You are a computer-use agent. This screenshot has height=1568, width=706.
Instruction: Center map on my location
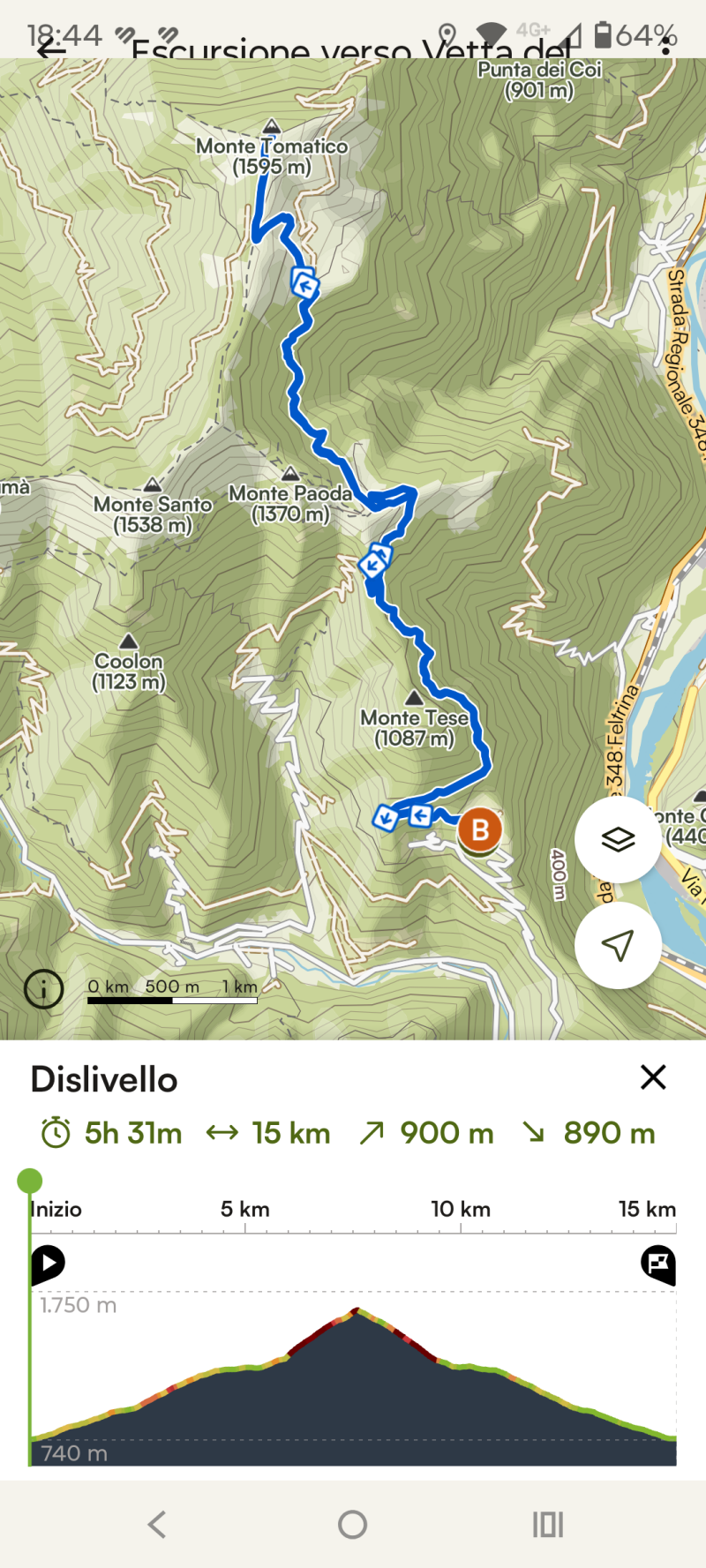coord(618,945)
